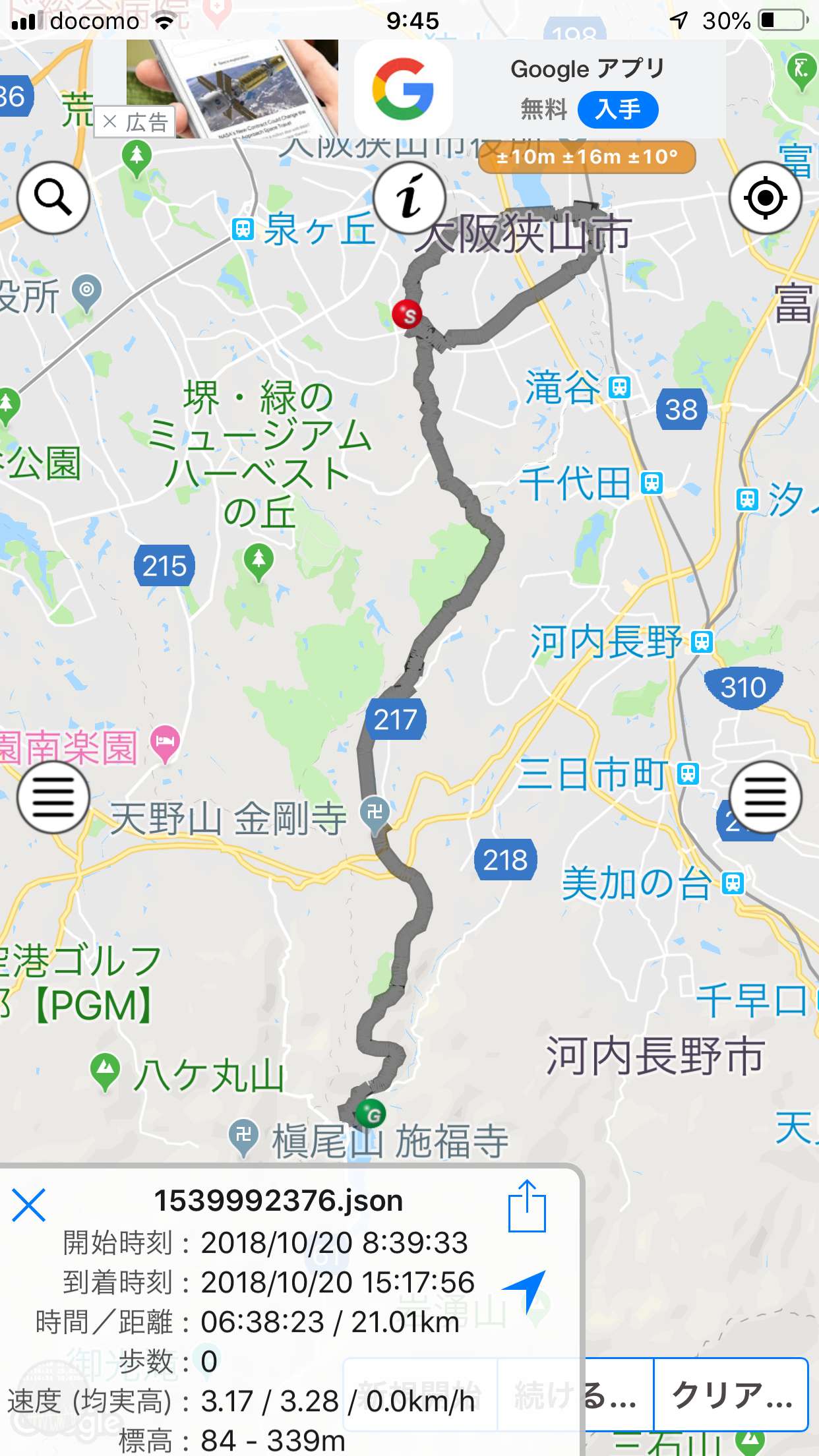The width and height of the screenshot is (819, 1456).
Task: Tap the クリア button
Action: 731,1394
